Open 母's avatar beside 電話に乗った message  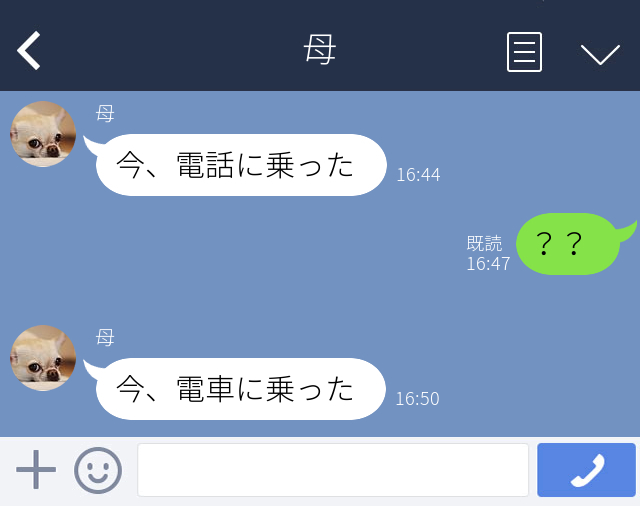pyautogui.click(x=43, y=134)
